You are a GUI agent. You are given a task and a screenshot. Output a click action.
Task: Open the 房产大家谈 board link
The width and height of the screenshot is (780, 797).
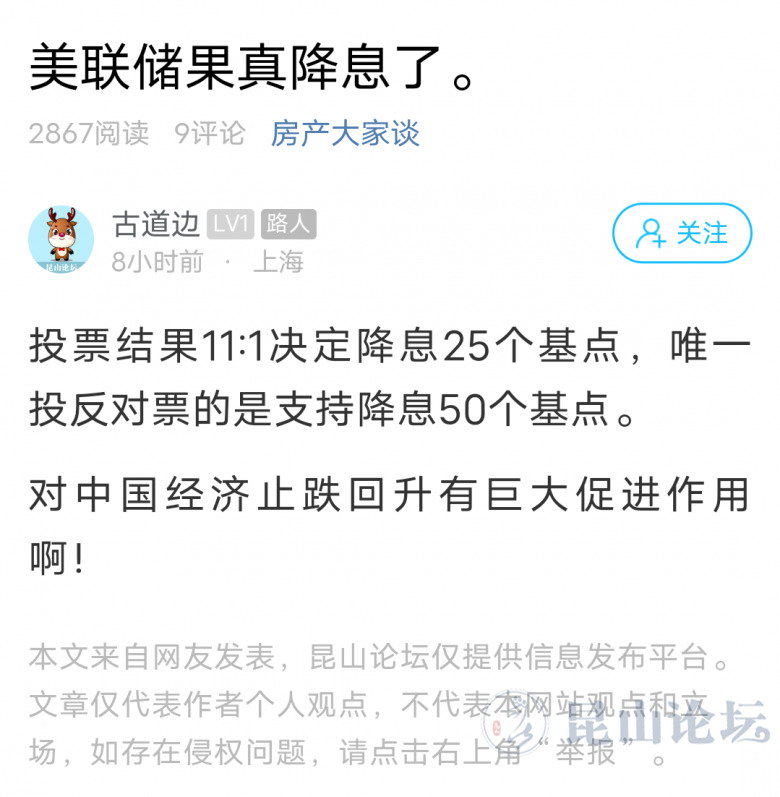point(345,133)
